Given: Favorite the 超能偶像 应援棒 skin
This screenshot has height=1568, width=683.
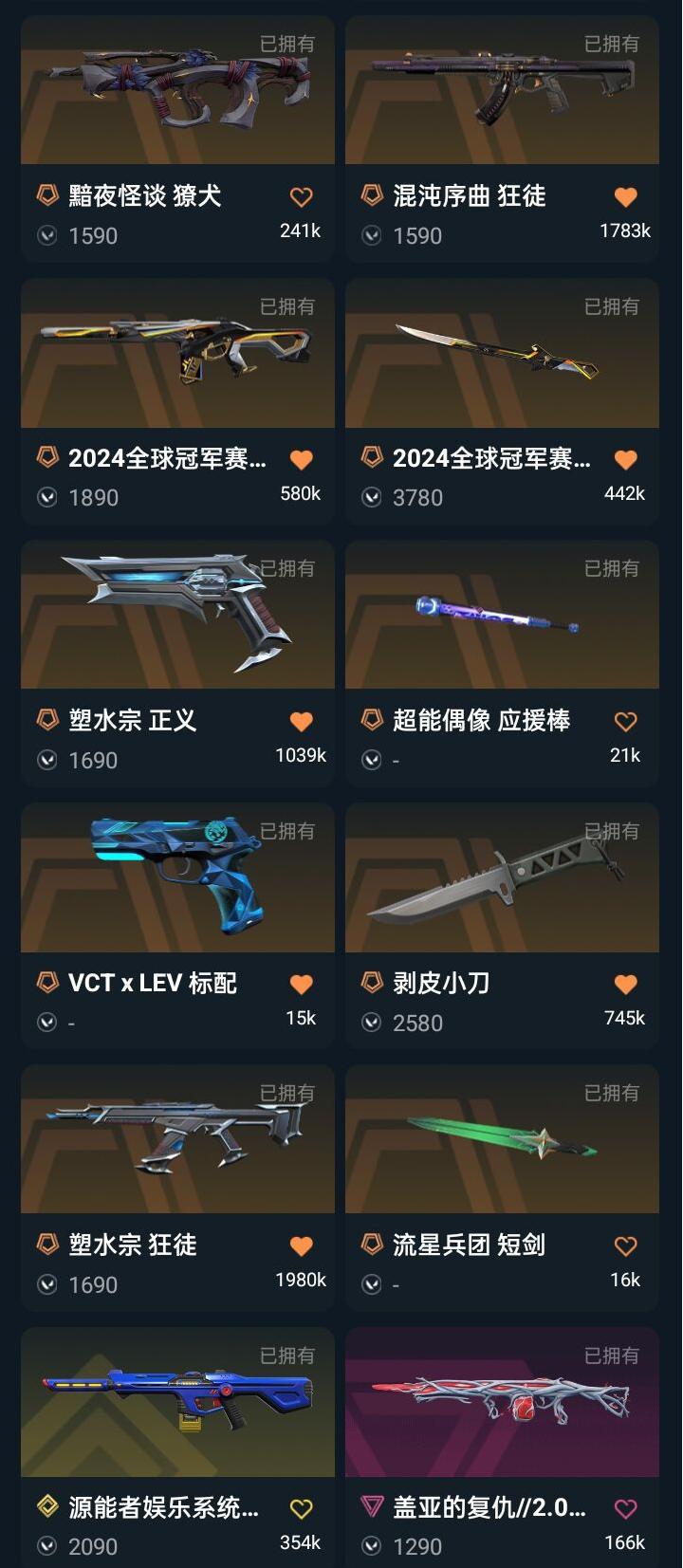Looking at the screenshot, I should (625, 721).
